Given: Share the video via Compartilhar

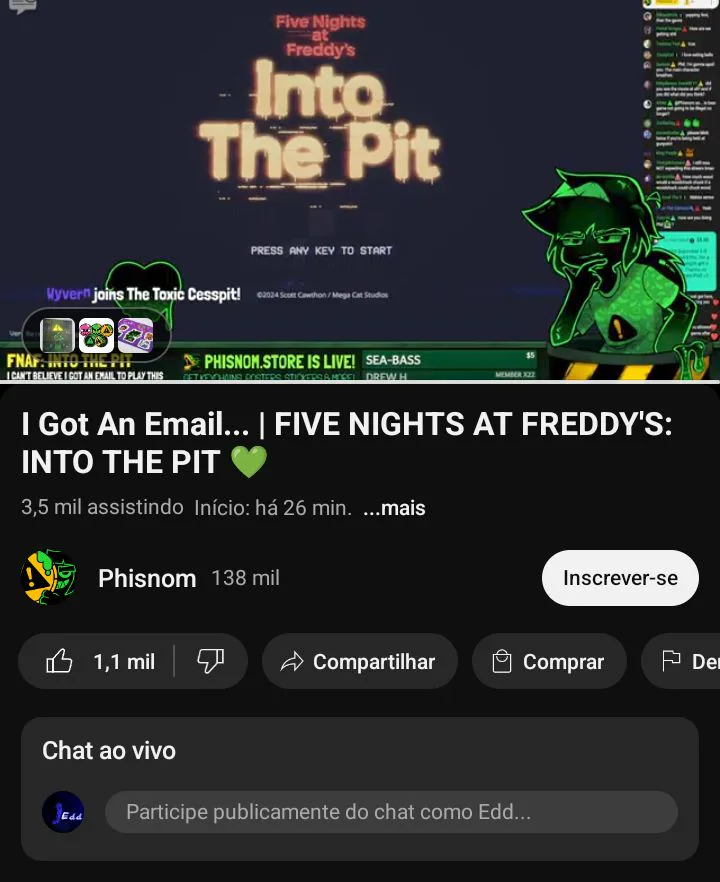Looking at the screenshot, I should pos(360,662).
